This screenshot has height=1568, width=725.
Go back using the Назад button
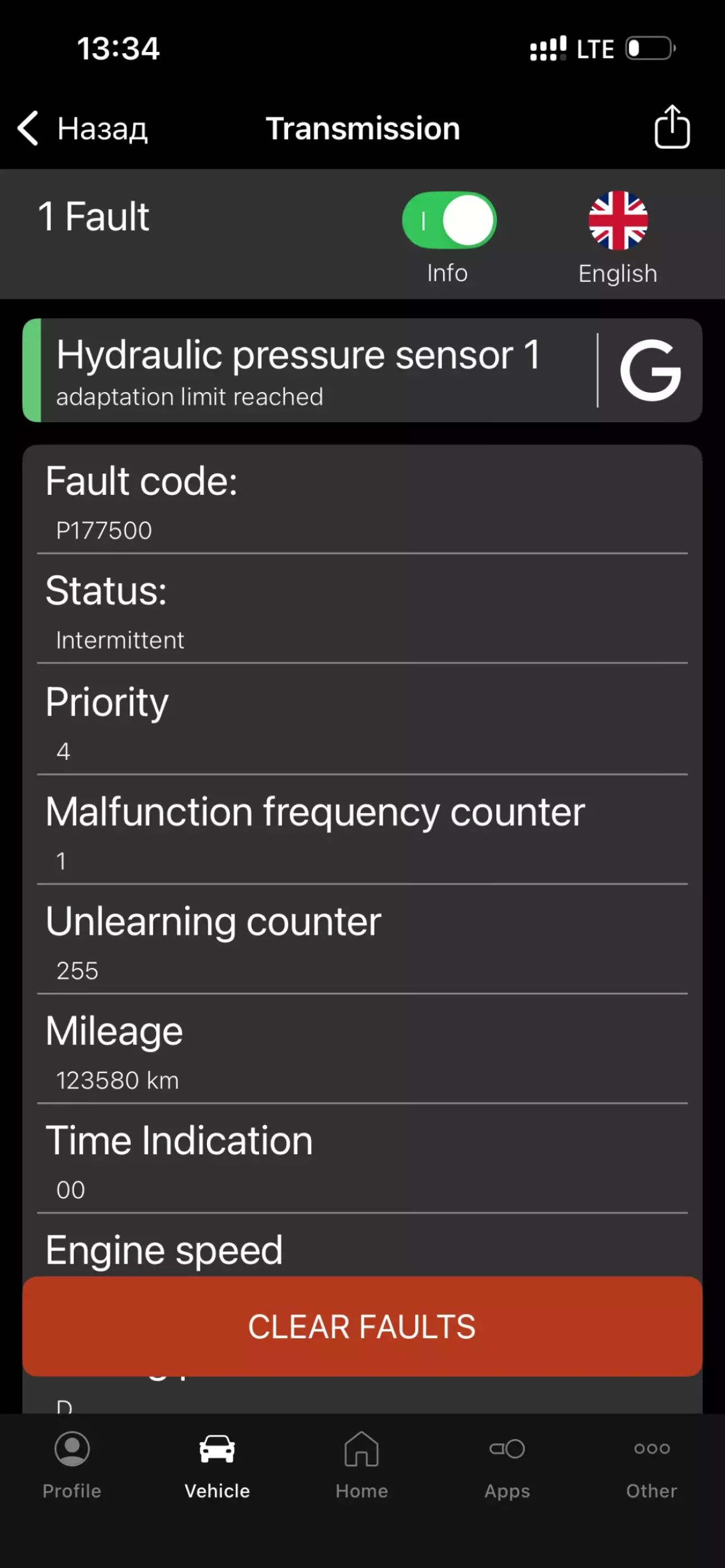pos(83,129)
